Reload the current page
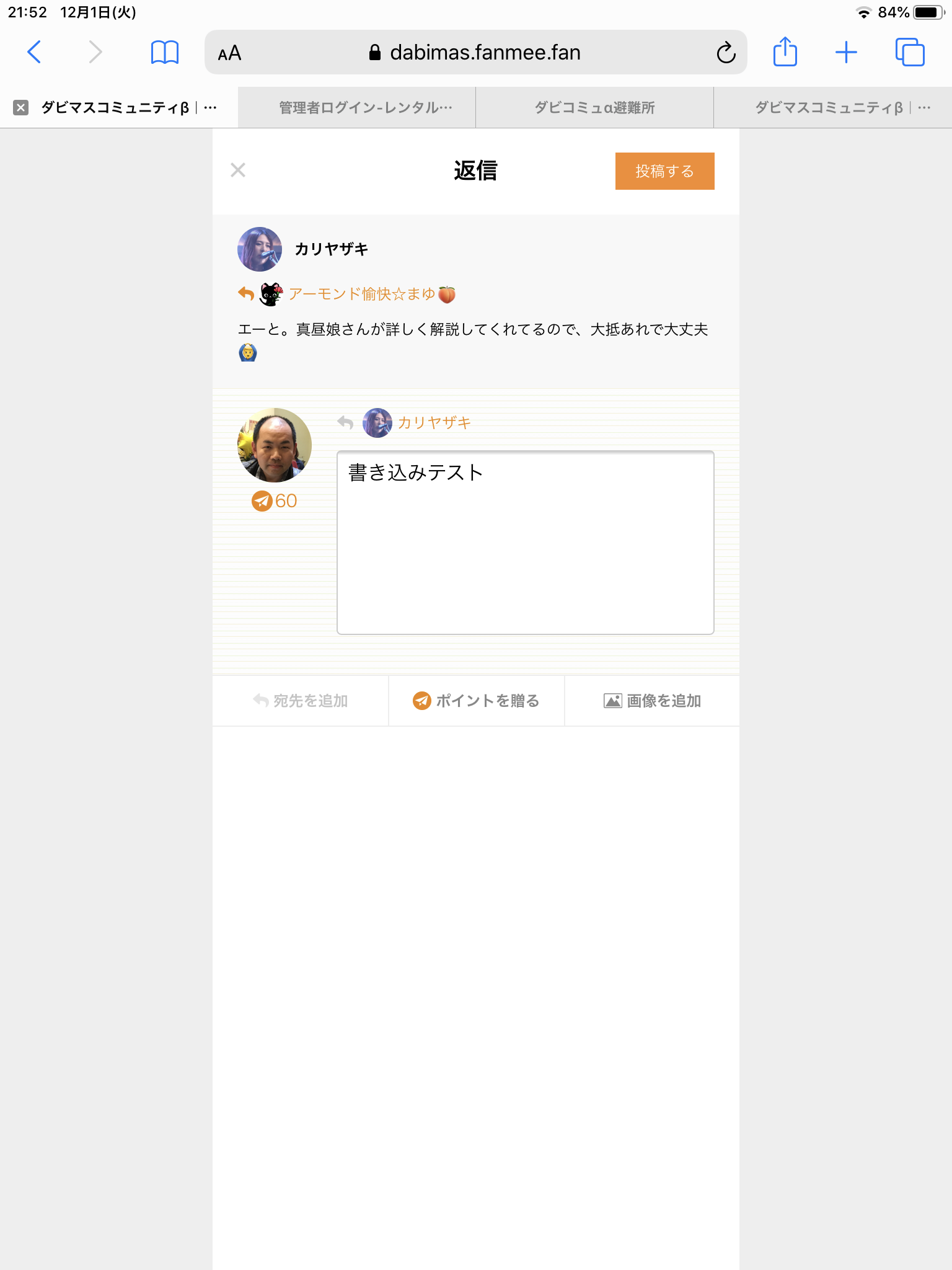This screenshot has height=1270, width=952. tap(726, 53)
